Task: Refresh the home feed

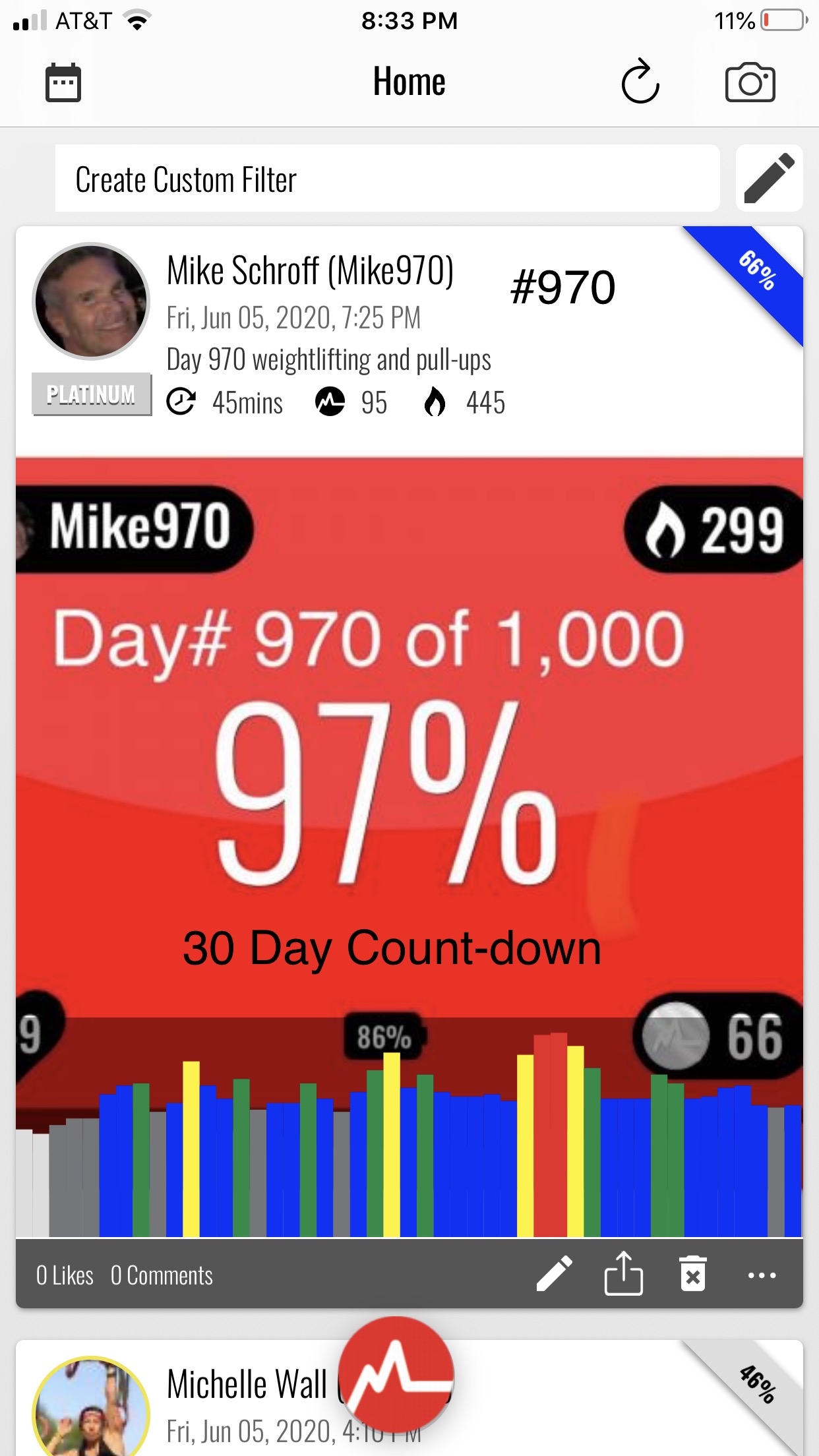Action: click(x=640, y=82)
